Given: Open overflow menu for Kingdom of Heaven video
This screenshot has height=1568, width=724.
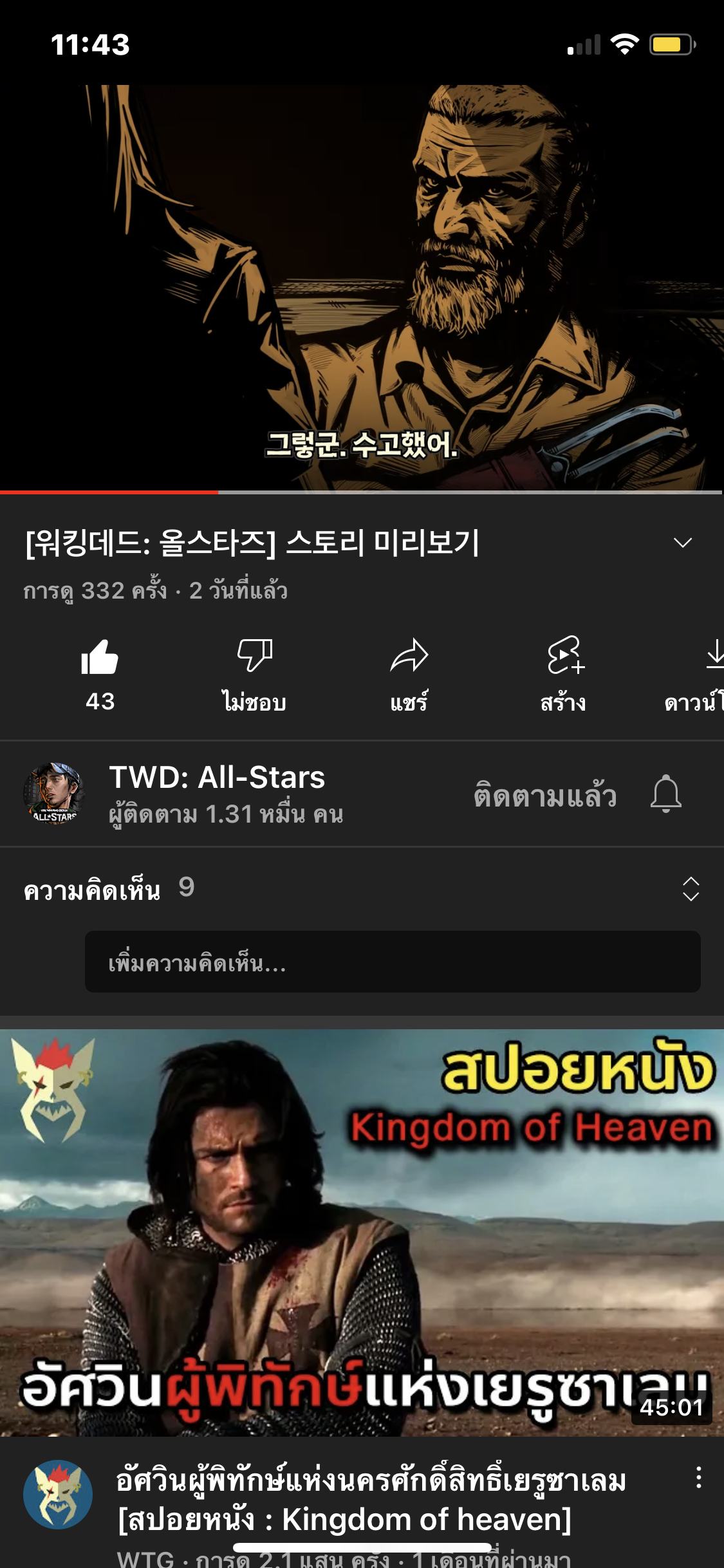Looking at the screenshot, I should (698, 1478).
